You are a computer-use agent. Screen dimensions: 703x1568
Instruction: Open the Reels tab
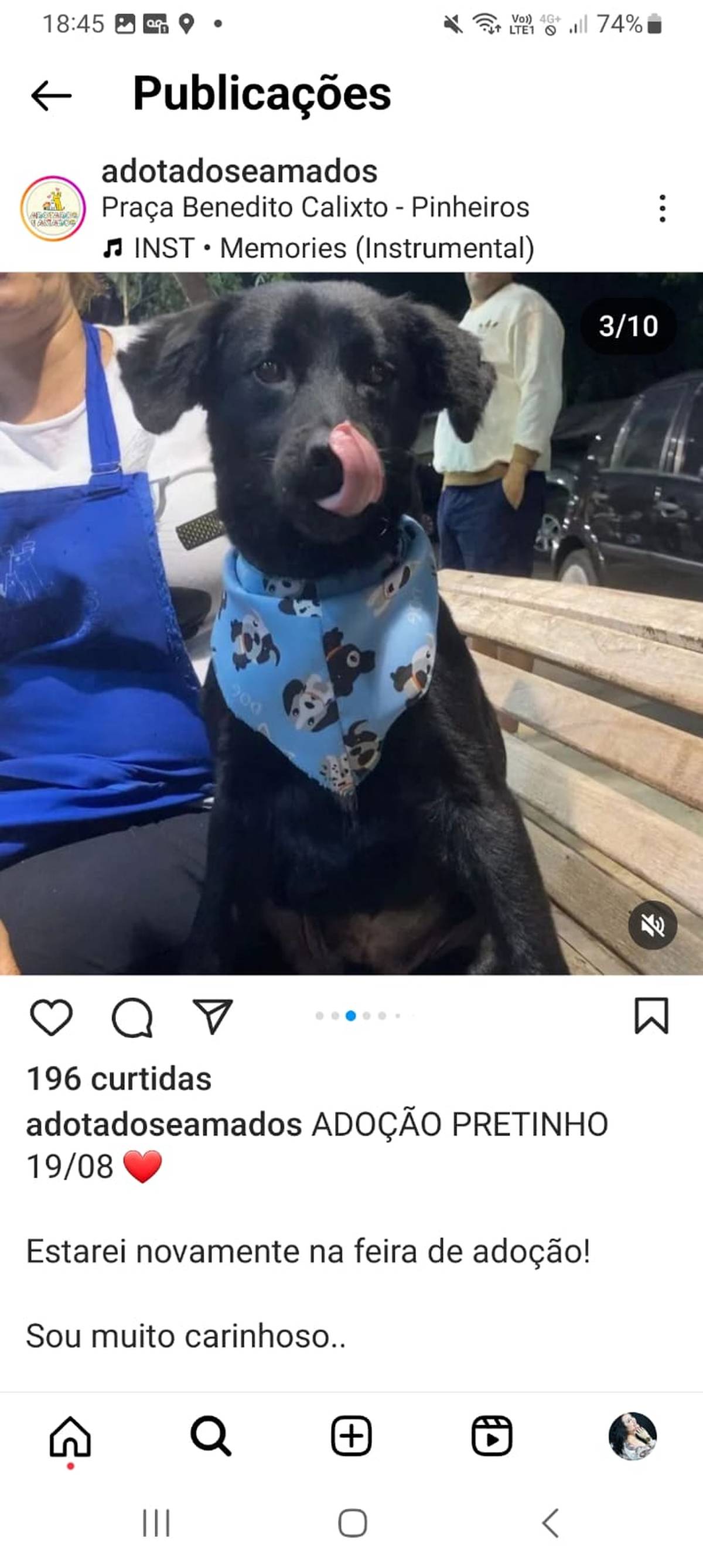click(492, 1436)
